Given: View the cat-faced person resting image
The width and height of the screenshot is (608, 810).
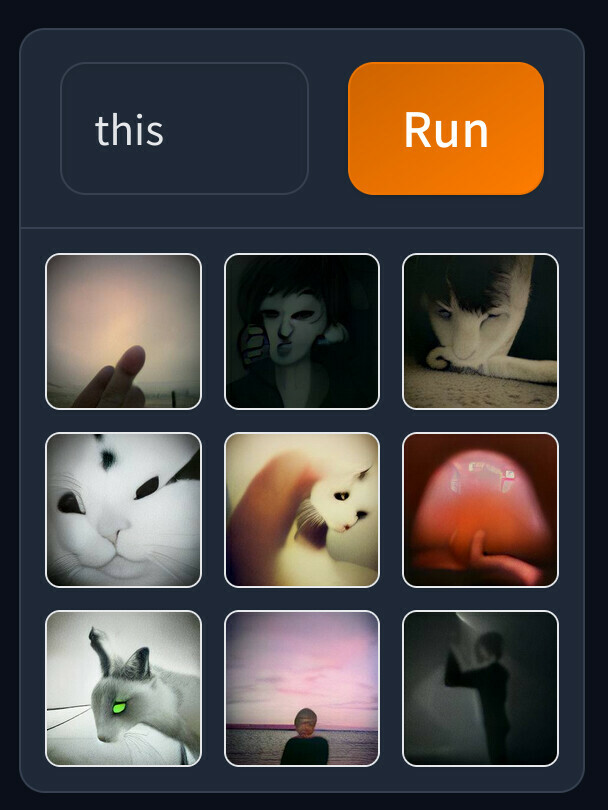Looking at the screenshot, I should 480,331.
